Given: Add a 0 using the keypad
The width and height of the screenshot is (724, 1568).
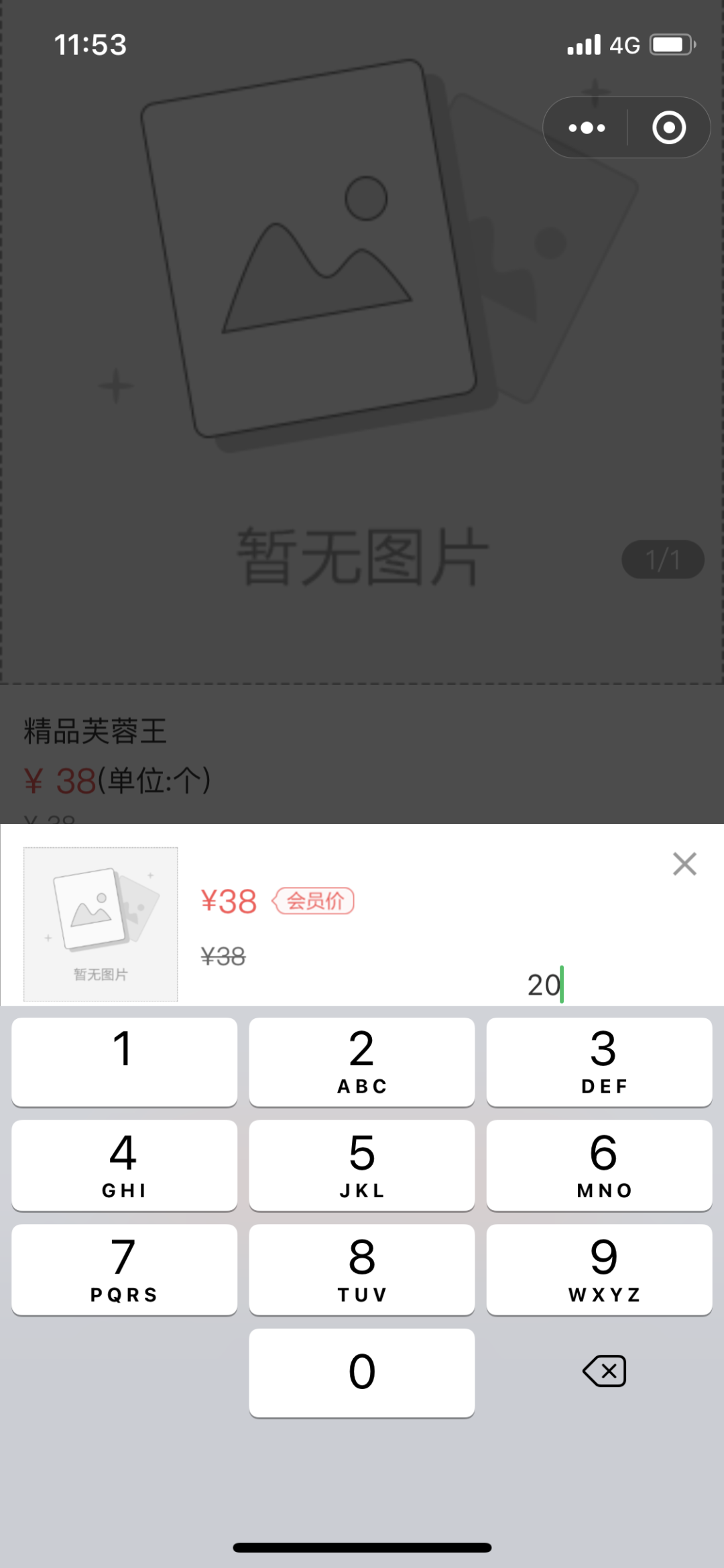Looking at the screenshot, I should tap(362, 1372).
